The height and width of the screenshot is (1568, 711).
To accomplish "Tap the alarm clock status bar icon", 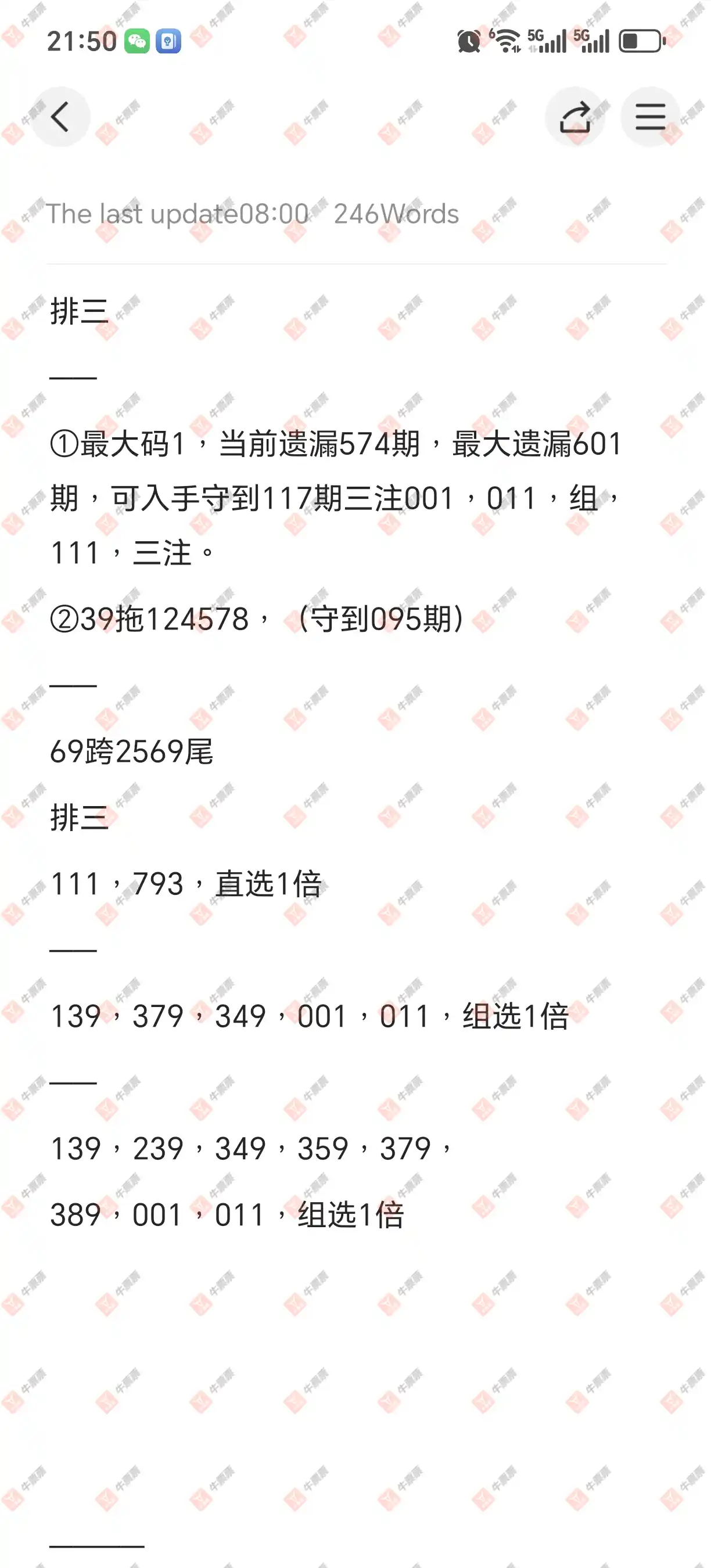I will tap(469, 41).
